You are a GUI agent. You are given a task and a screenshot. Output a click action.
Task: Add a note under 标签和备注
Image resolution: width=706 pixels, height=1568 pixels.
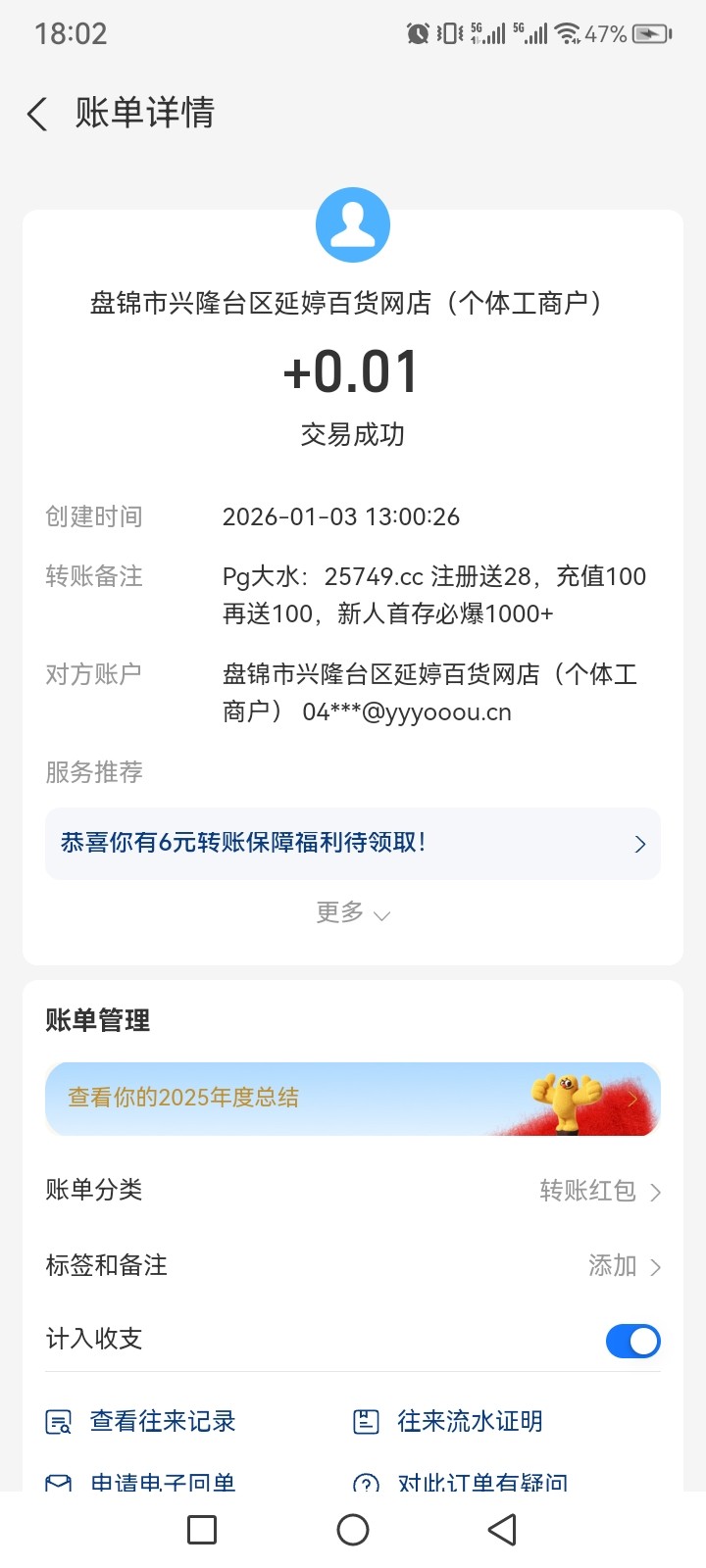click(624, 1266)
